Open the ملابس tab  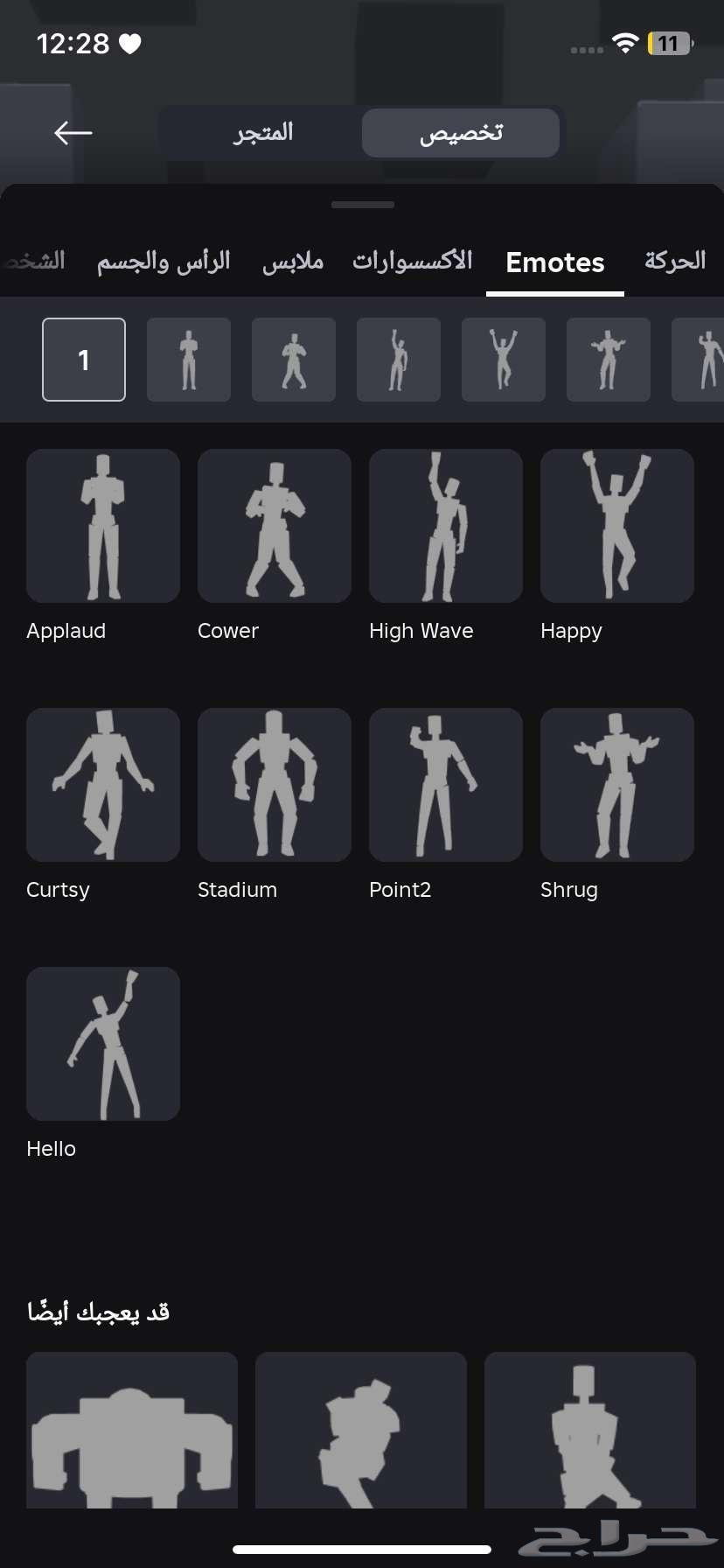pos(293,262)
